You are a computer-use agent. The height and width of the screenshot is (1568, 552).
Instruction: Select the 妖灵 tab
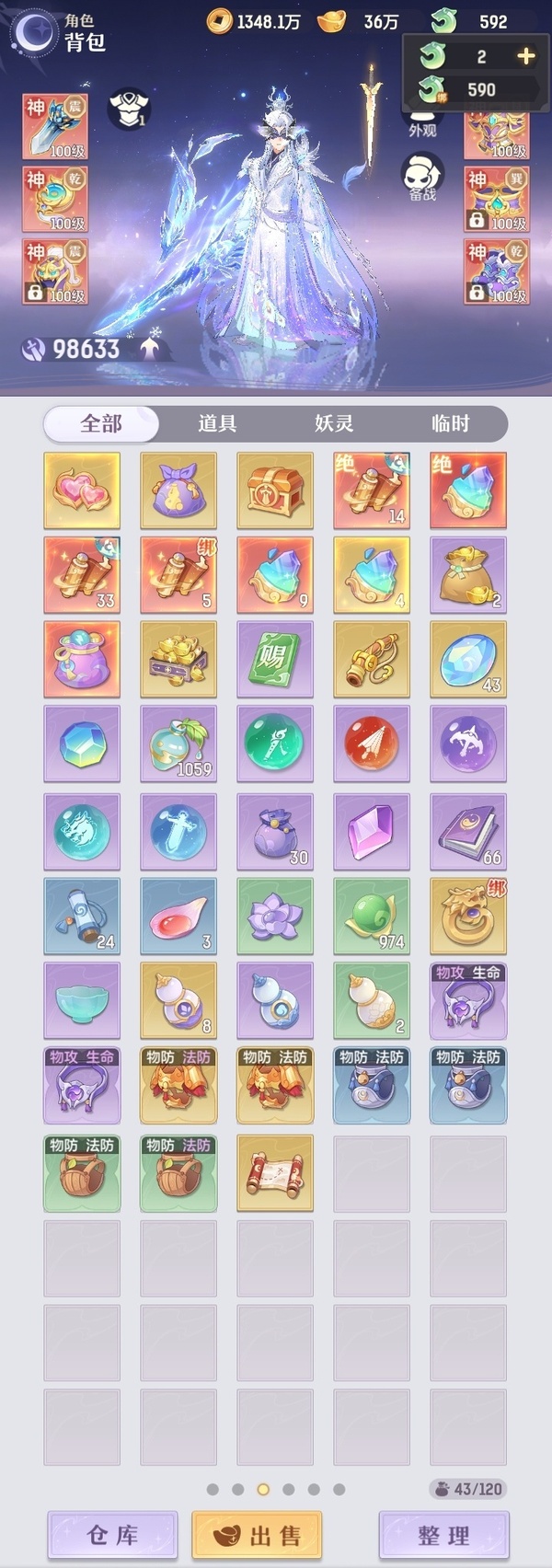[334, 423]
